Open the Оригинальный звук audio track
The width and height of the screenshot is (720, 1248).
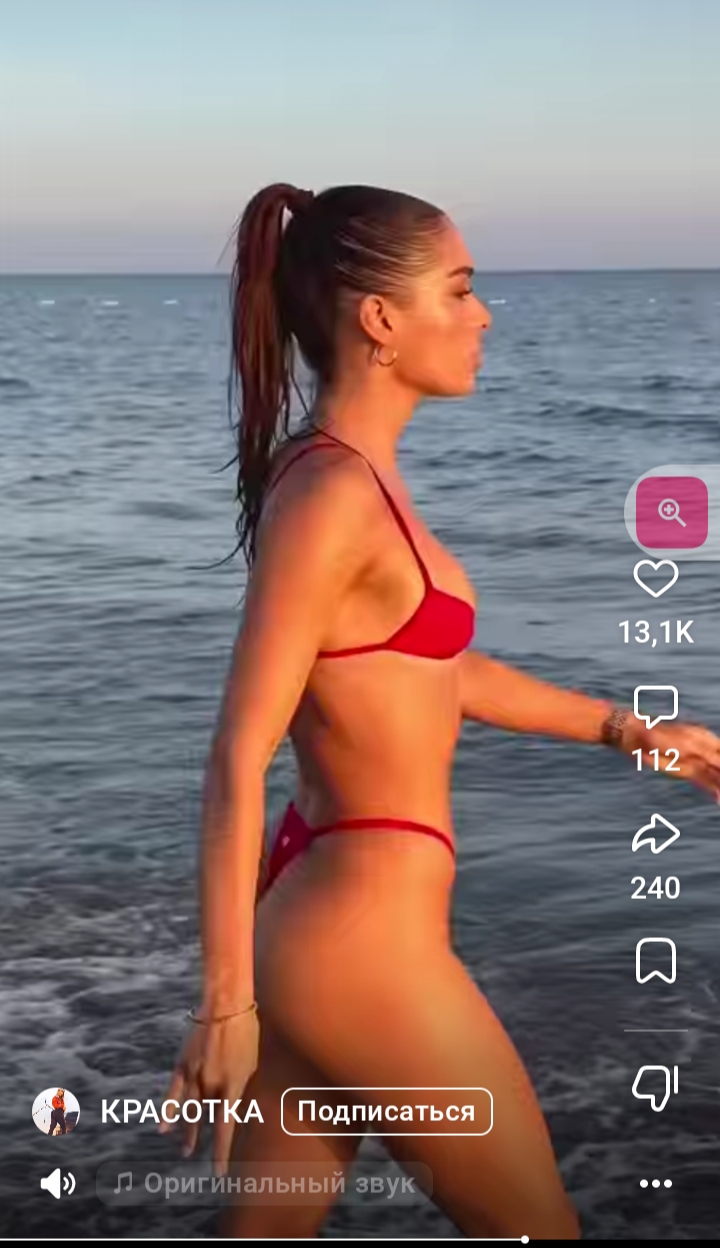click(265, 1184)
